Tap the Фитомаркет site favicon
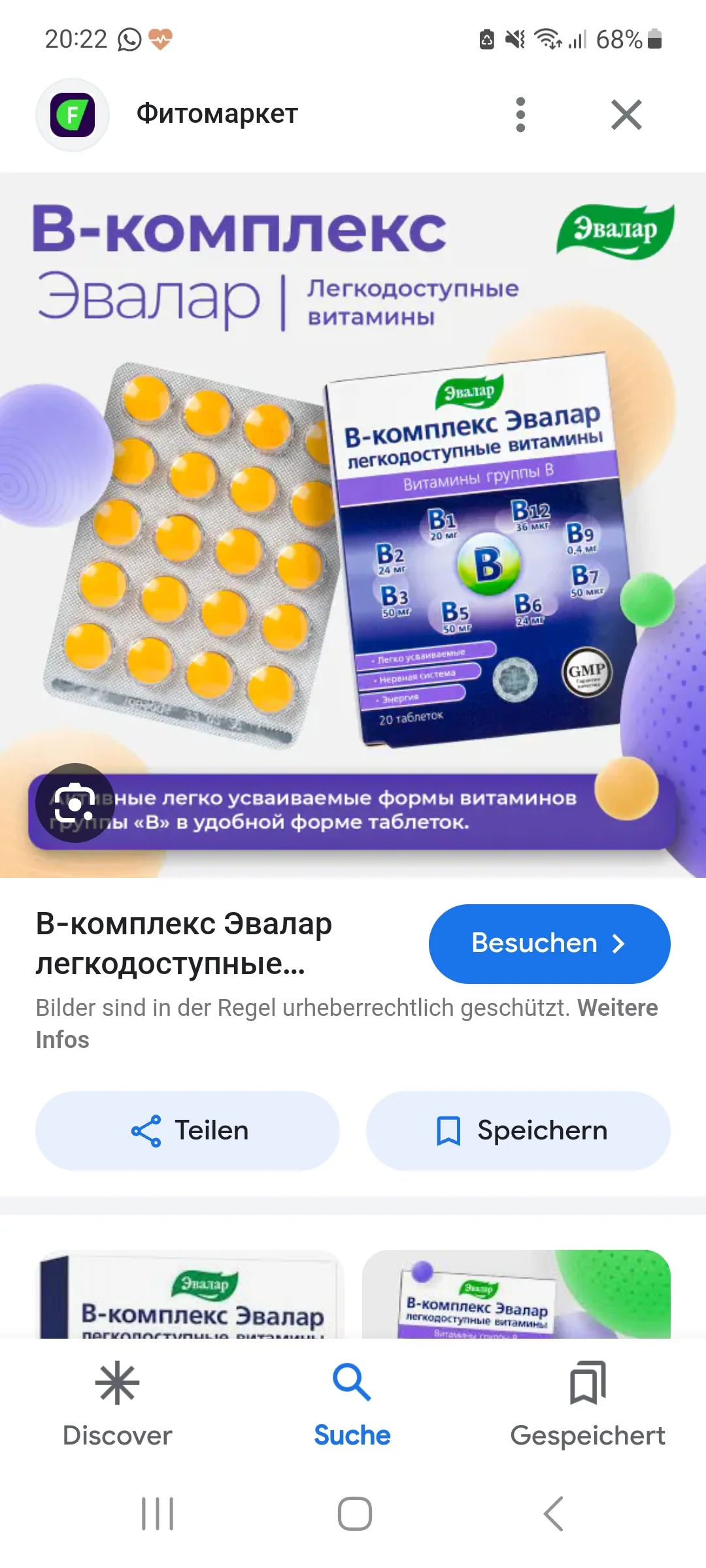Image resolution: width=706 pixels, height=1568 pixels. pos(72,114)
